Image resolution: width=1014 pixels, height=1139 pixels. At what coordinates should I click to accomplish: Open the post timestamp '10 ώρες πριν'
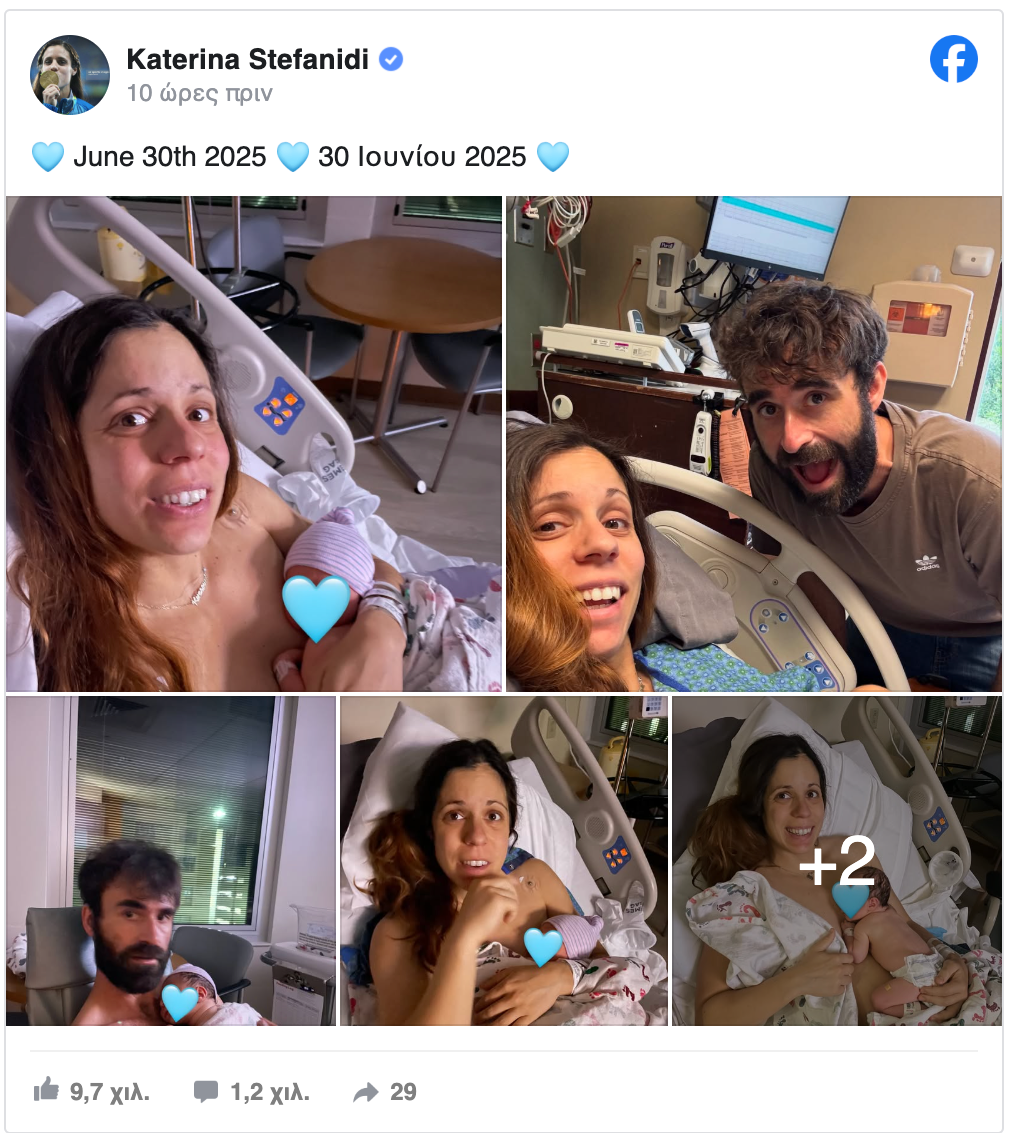click(x=199, y=94)
